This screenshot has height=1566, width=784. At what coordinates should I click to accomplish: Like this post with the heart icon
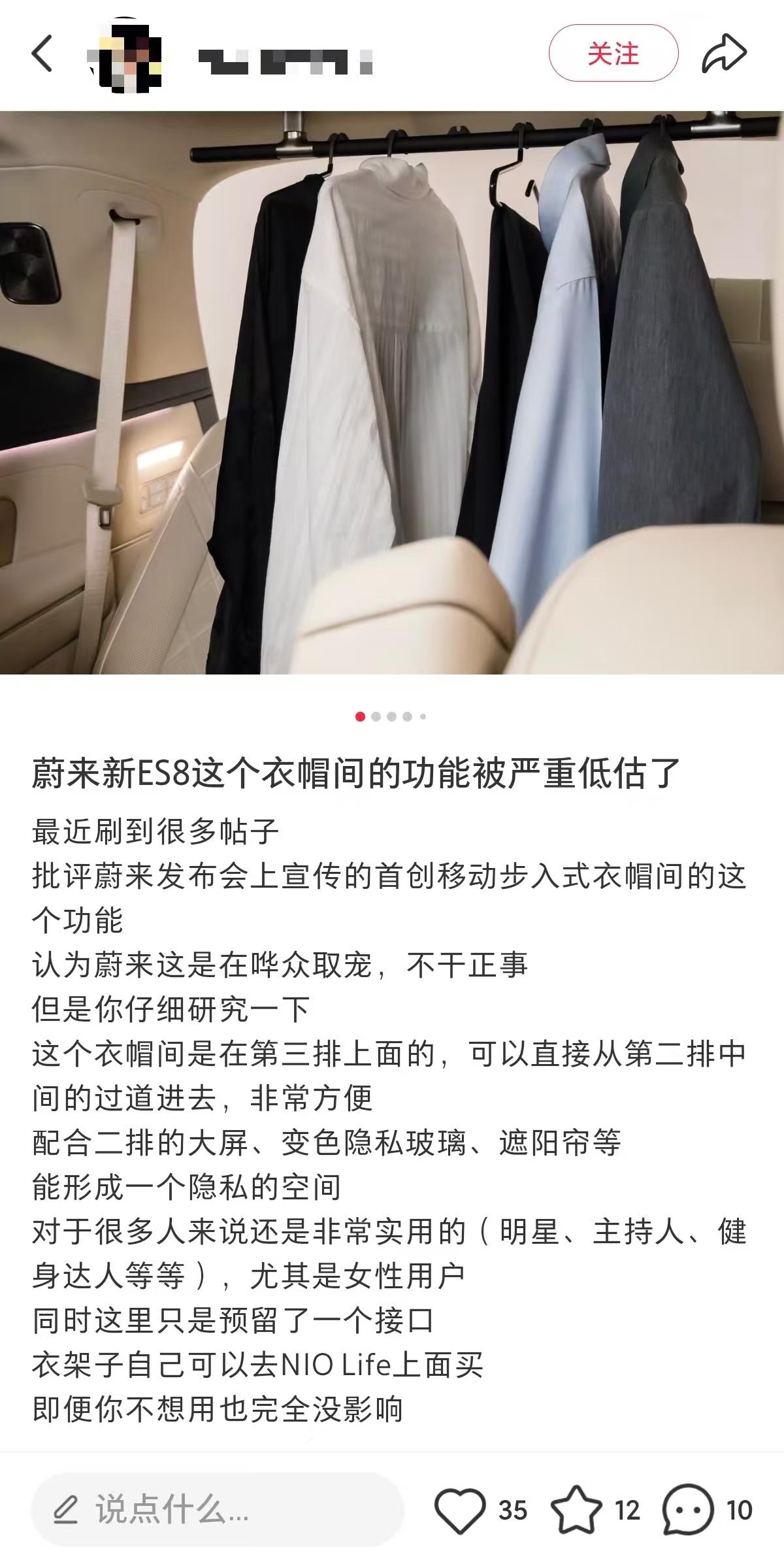coord(460,1510)
